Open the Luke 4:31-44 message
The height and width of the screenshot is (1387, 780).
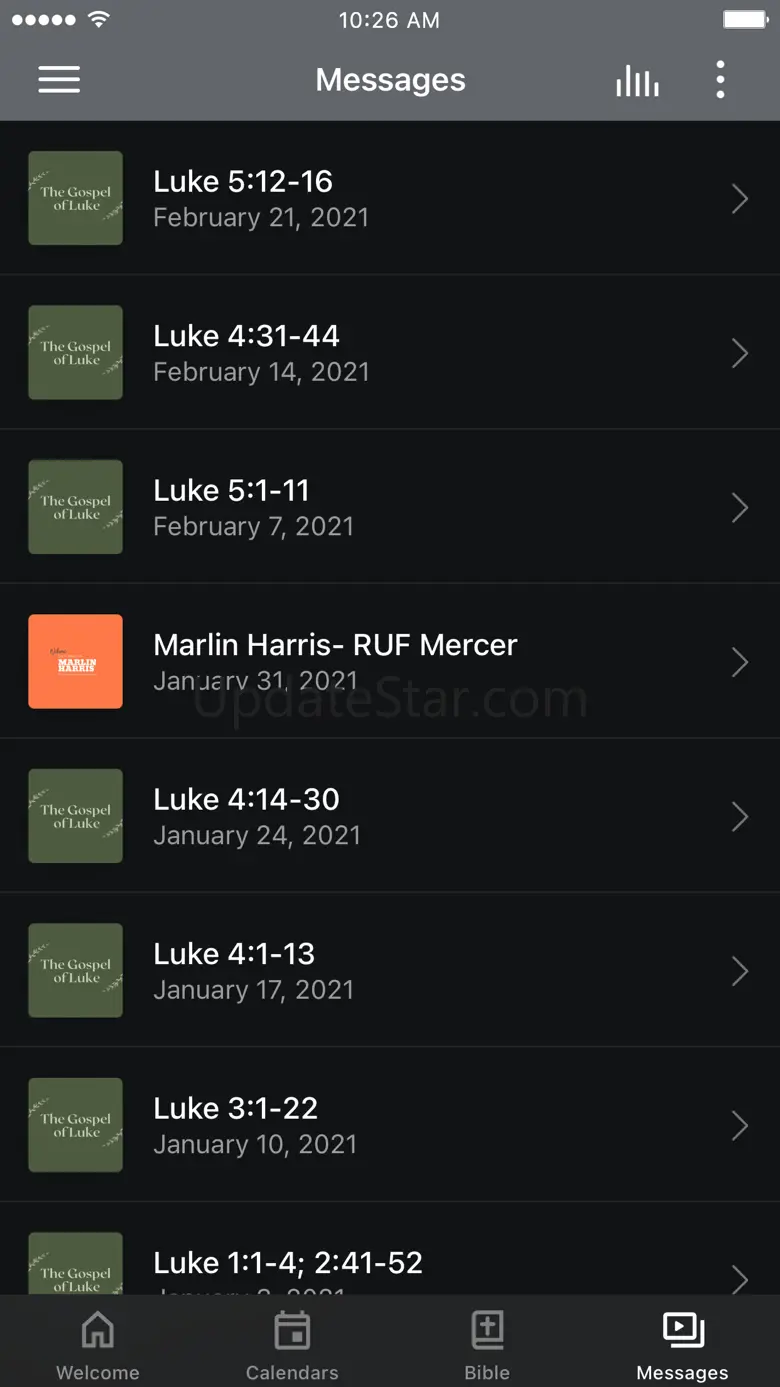click(x=390, y=353)
